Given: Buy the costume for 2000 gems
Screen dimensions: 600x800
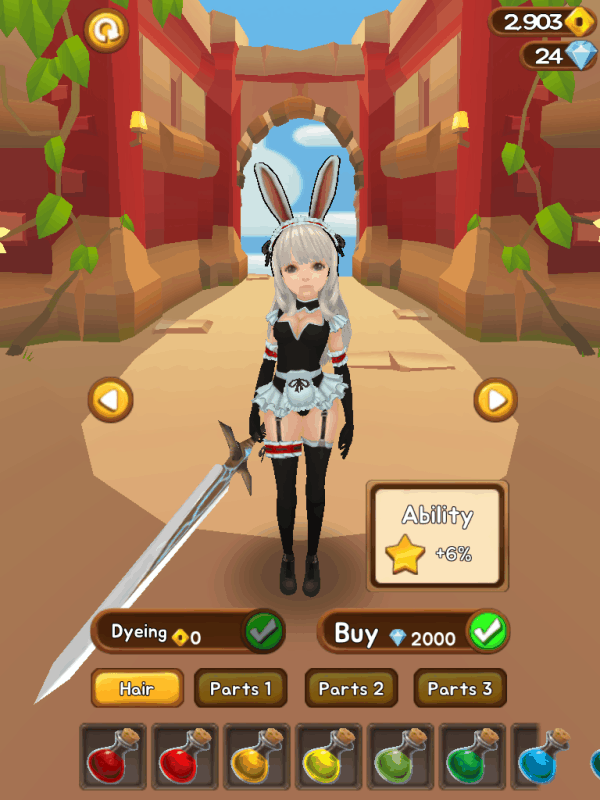Looking at the screenshot, I should pos(488,632).
